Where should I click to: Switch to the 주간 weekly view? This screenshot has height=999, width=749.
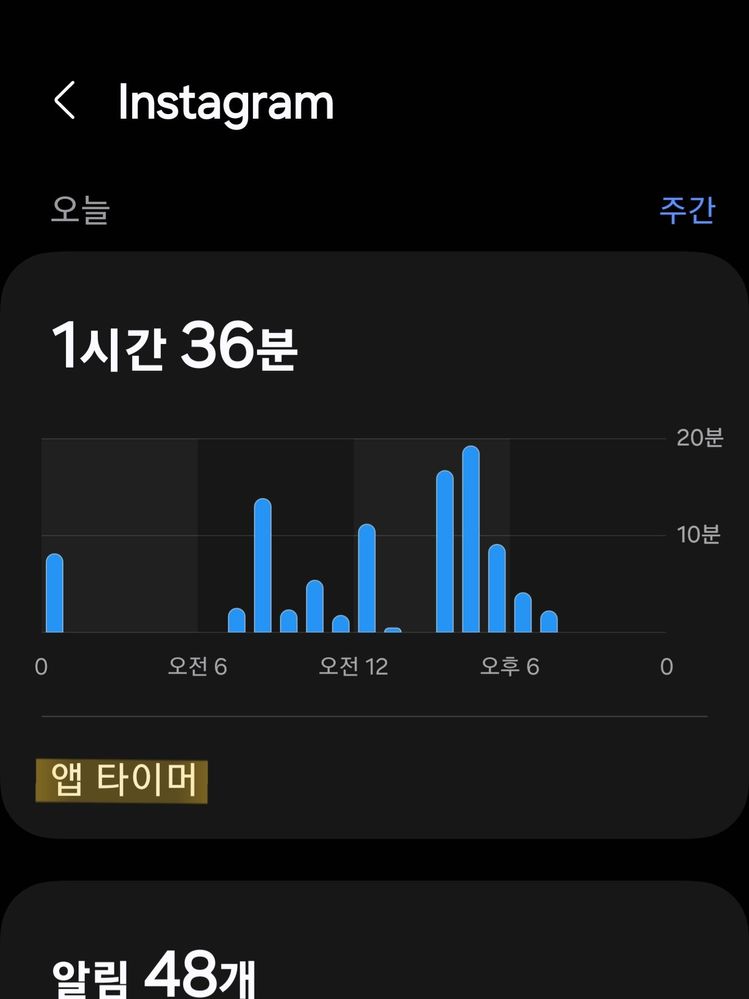686,211
